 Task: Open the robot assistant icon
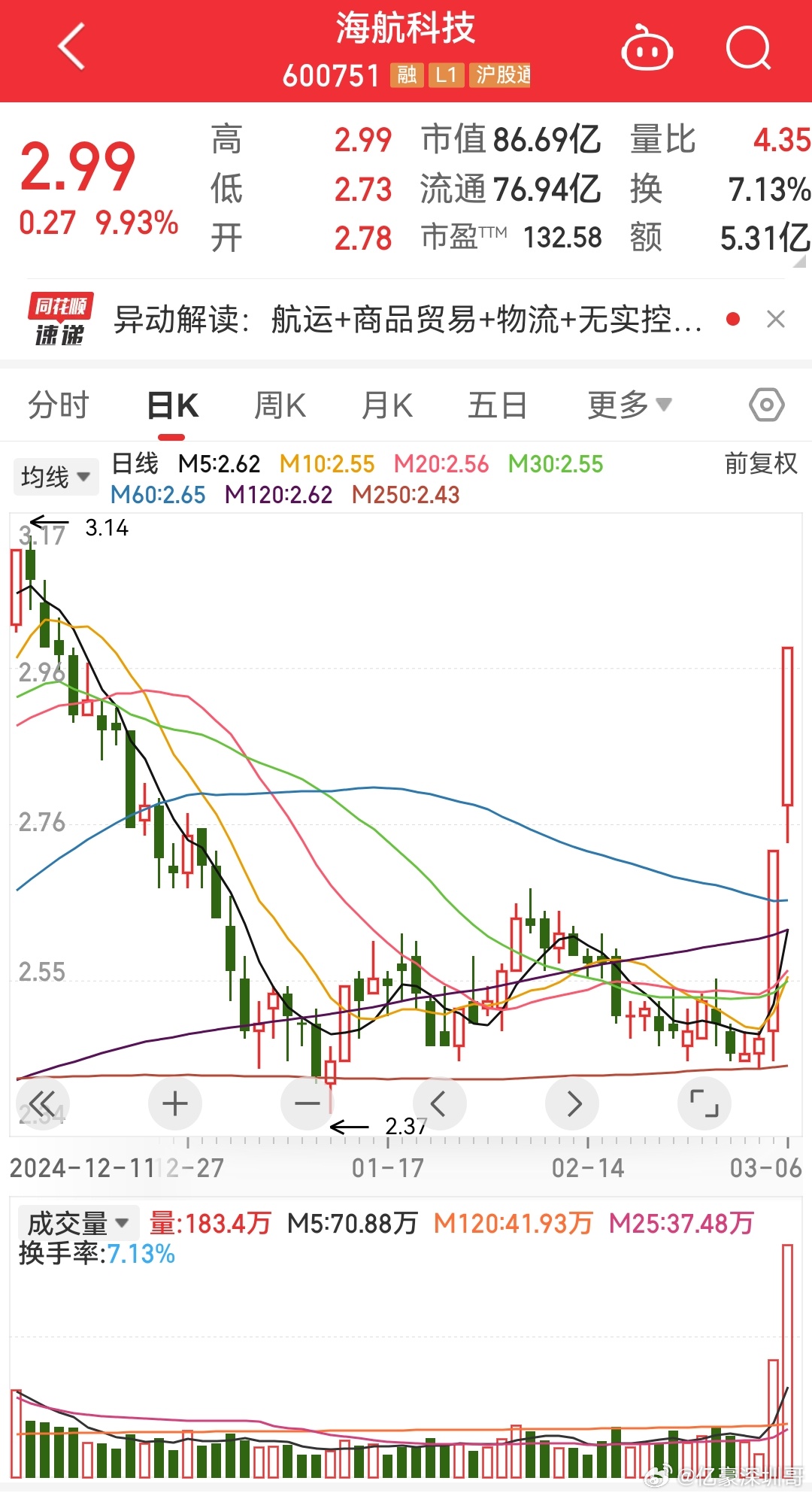pyautogui.click(x=647, y=48)
